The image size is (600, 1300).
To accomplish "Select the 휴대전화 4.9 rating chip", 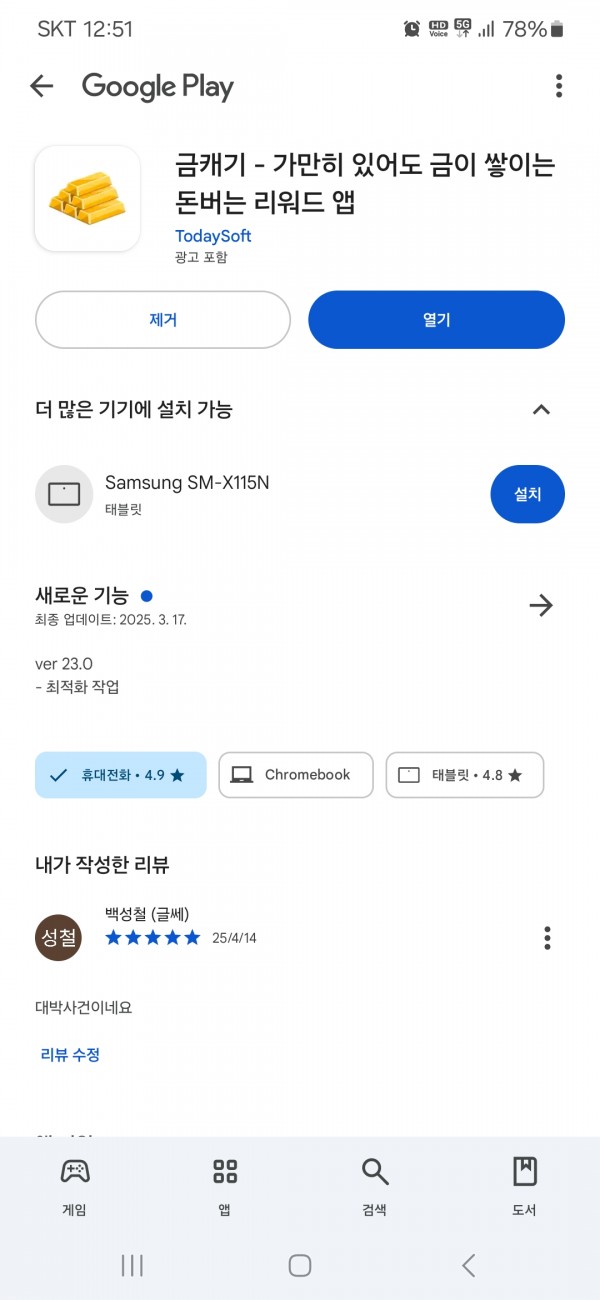I will [121, 775].
